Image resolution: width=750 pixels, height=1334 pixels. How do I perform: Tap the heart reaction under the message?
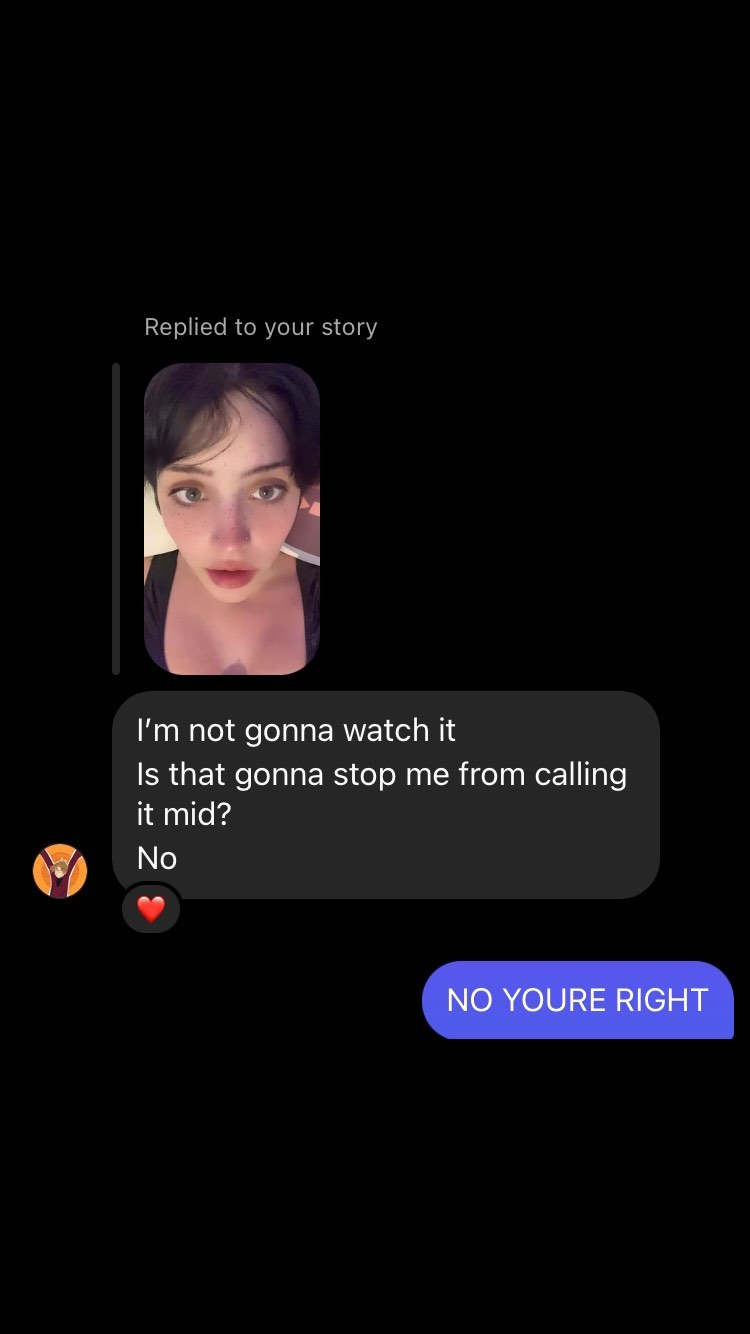[151, 909]
